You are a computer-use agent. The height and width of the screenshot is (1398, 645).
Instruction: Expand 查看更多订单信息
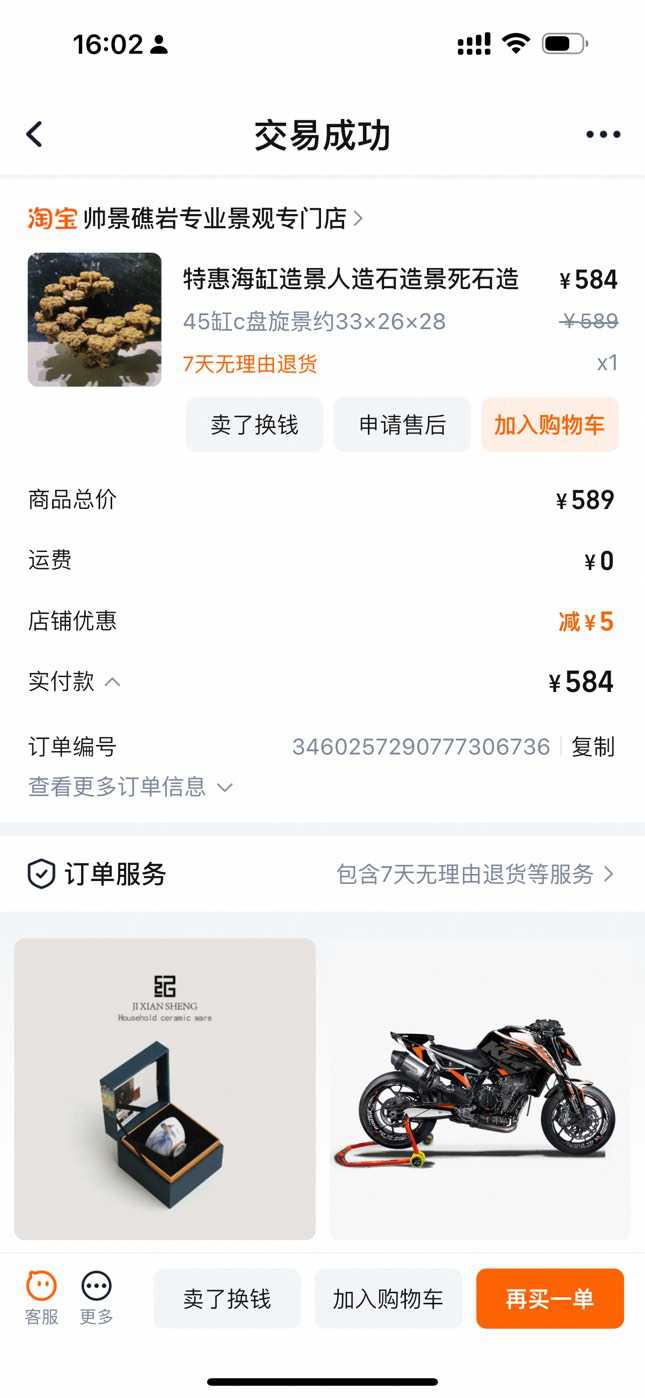[x=130, y=787]
